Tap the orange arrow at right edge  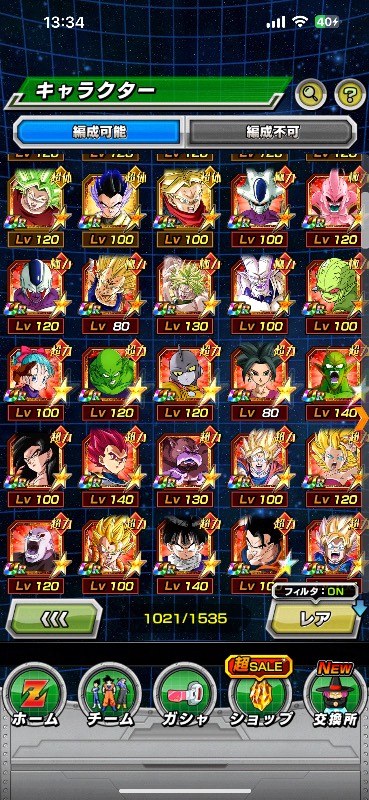[363, 417]
